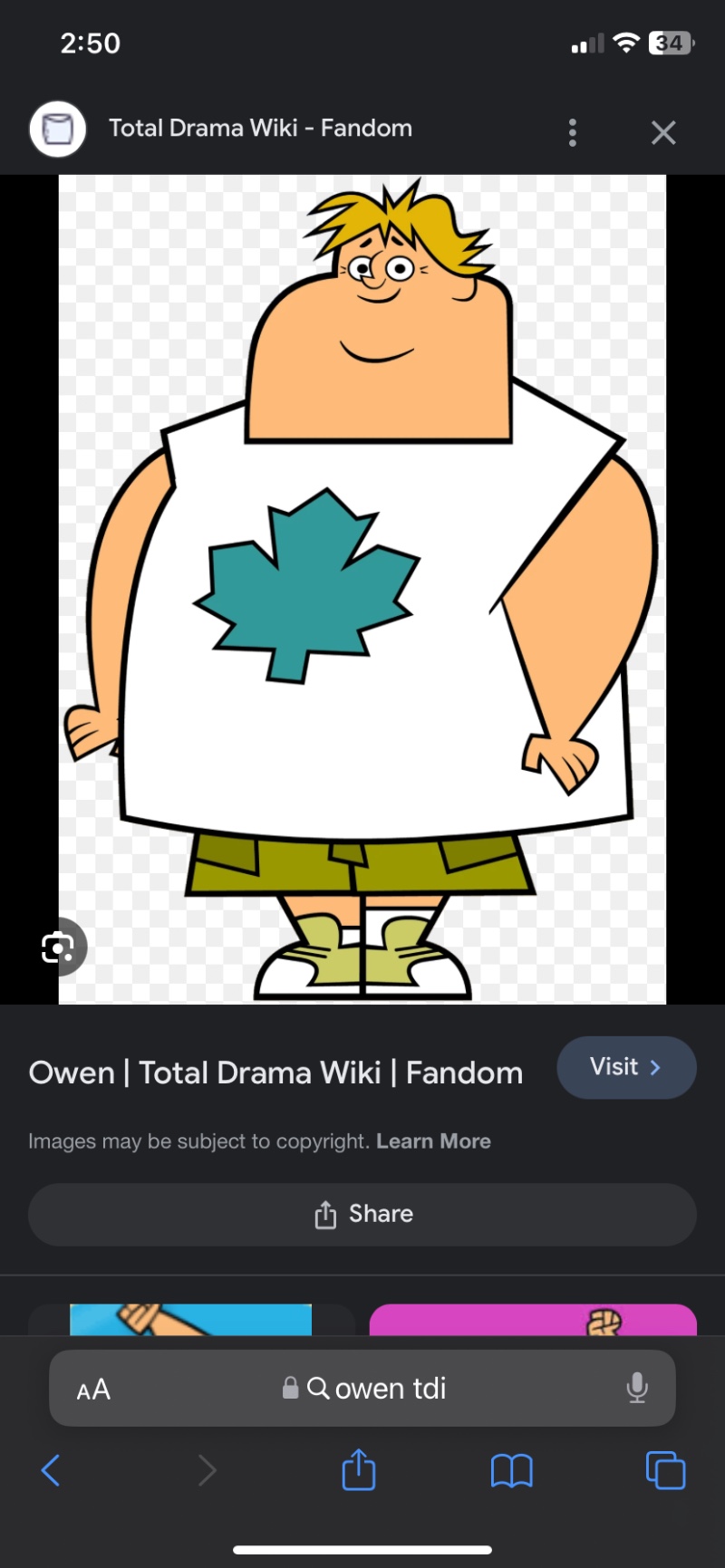
Task: Open Safari's share sheet
Action: (359, 1469)
